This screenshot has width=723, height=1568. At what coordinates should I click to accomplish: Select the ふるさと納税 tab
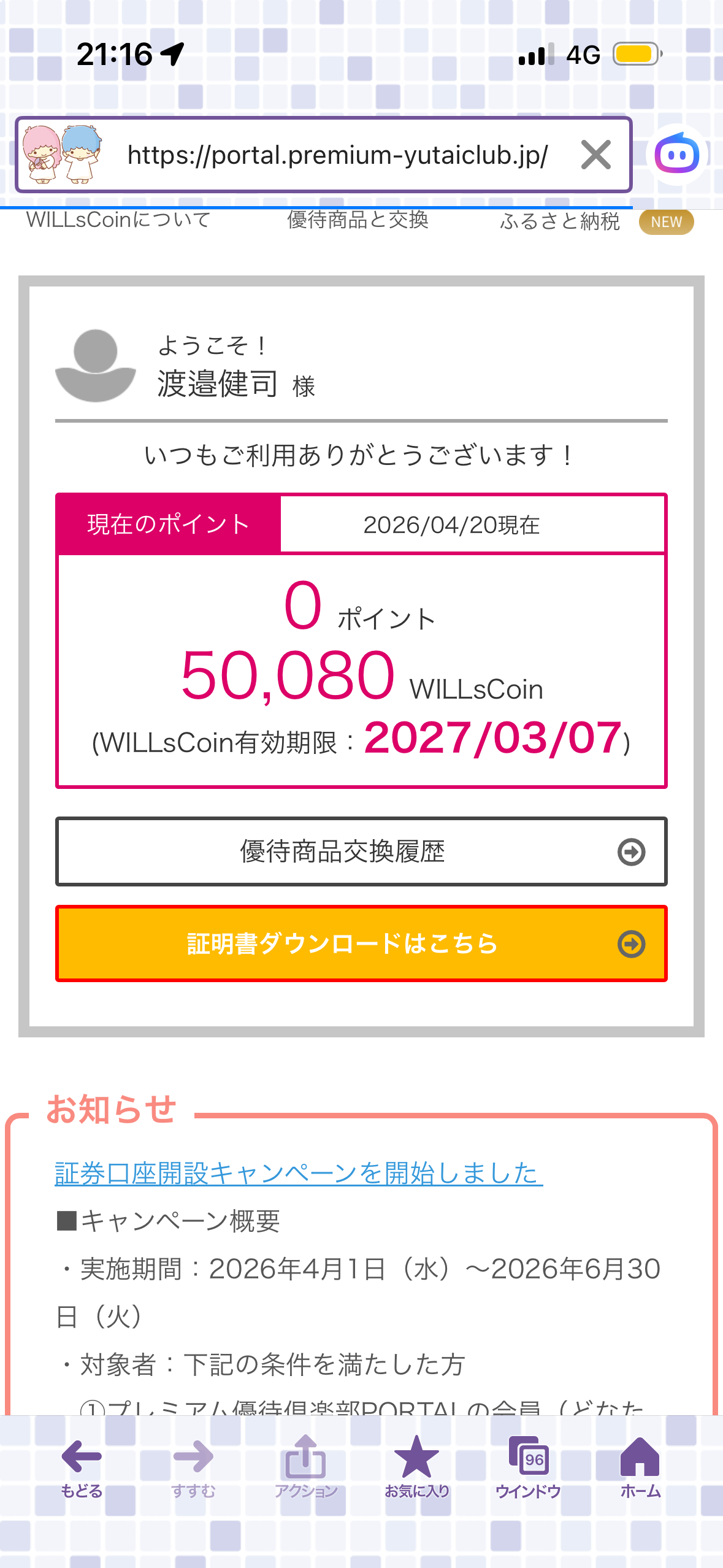click(x=559, y=221)
